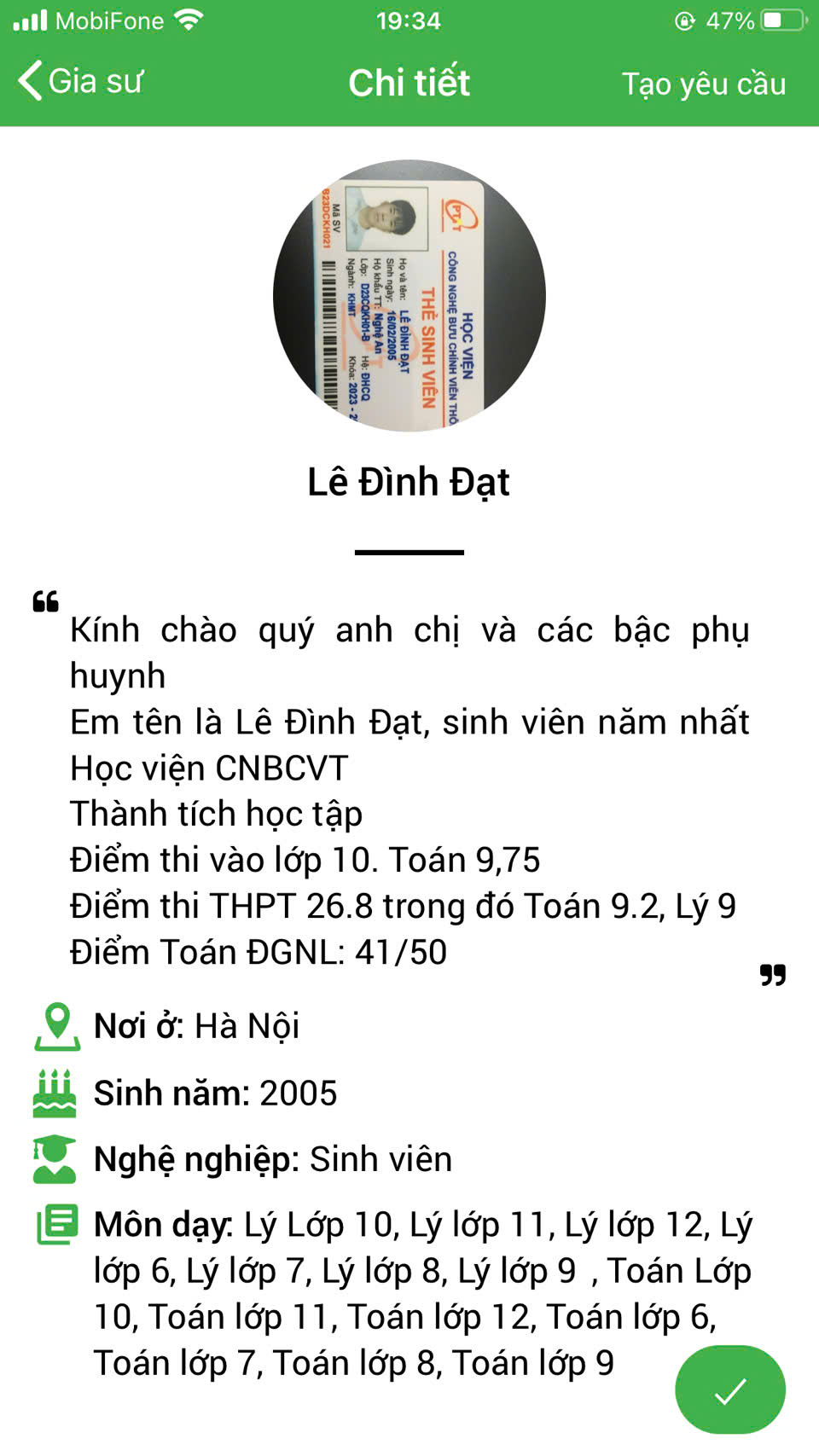Tap Tạo yêu cầu to create request
Image resolution: width=819 pixels, height=1456 pixels.
(703, 84)
